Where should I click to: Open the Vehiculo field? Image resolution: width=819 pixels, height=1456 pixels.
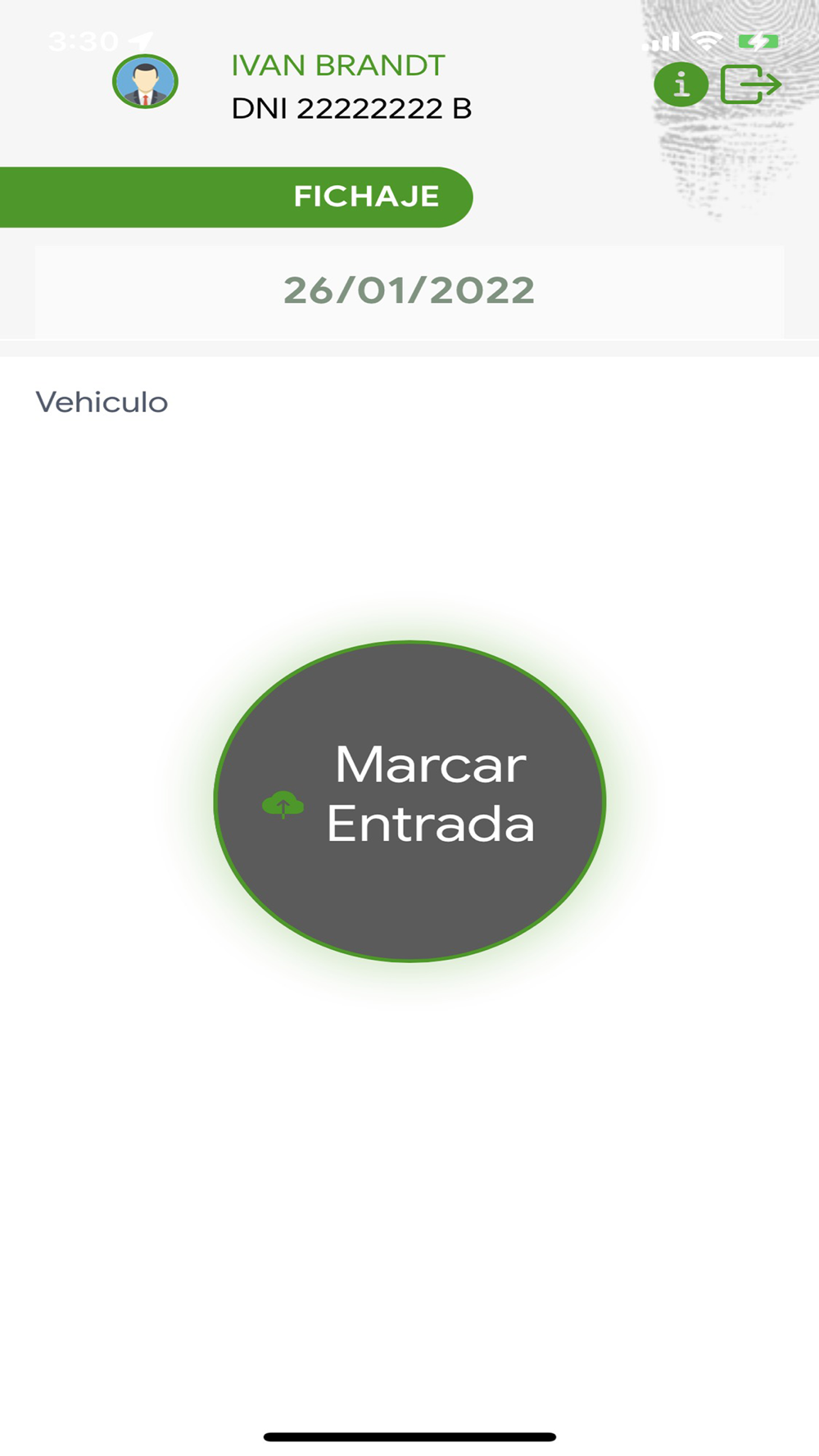pyautogui.click(x=102, y=402)
